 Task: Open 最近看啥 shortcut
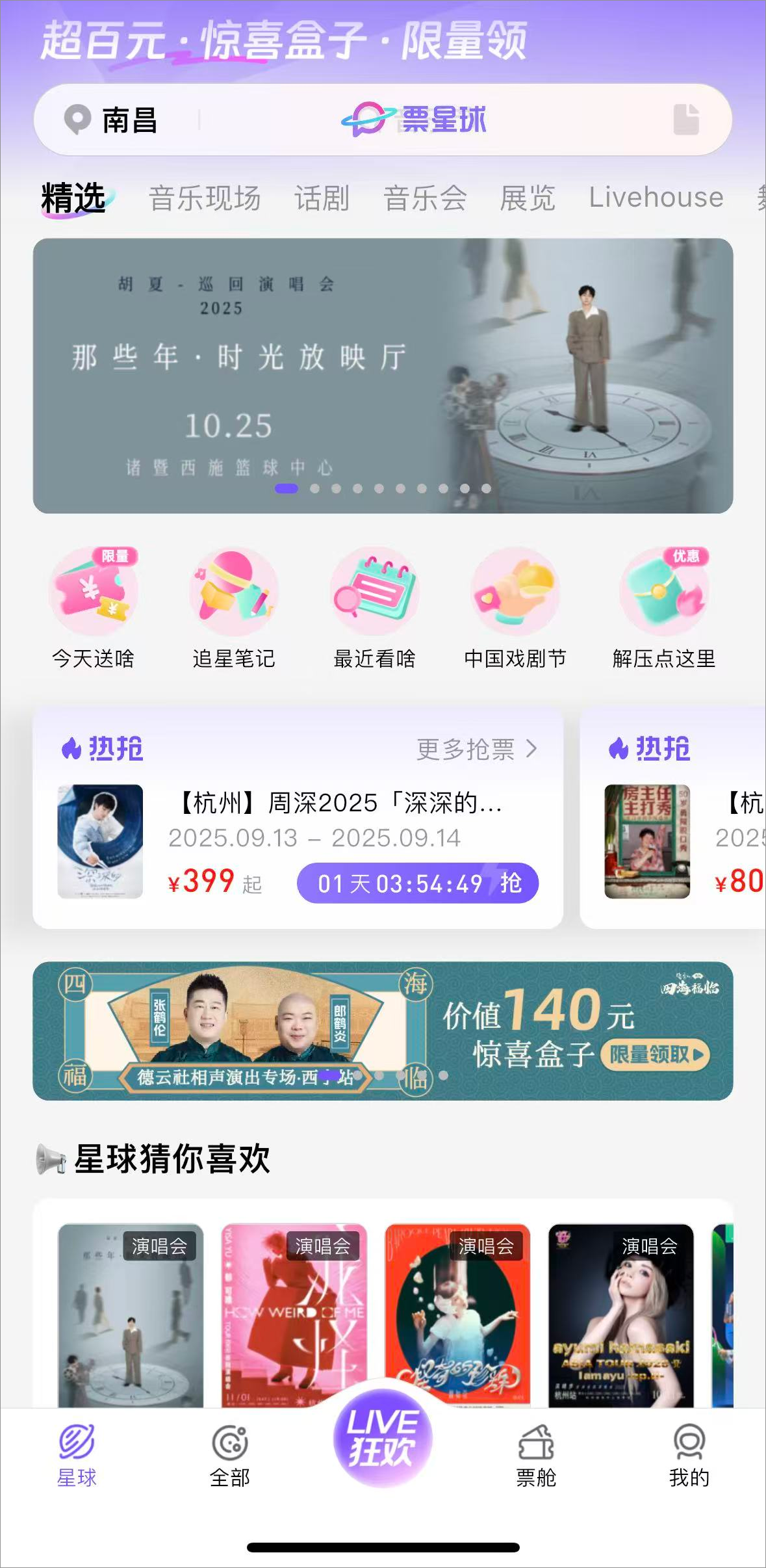coord(374,608)
